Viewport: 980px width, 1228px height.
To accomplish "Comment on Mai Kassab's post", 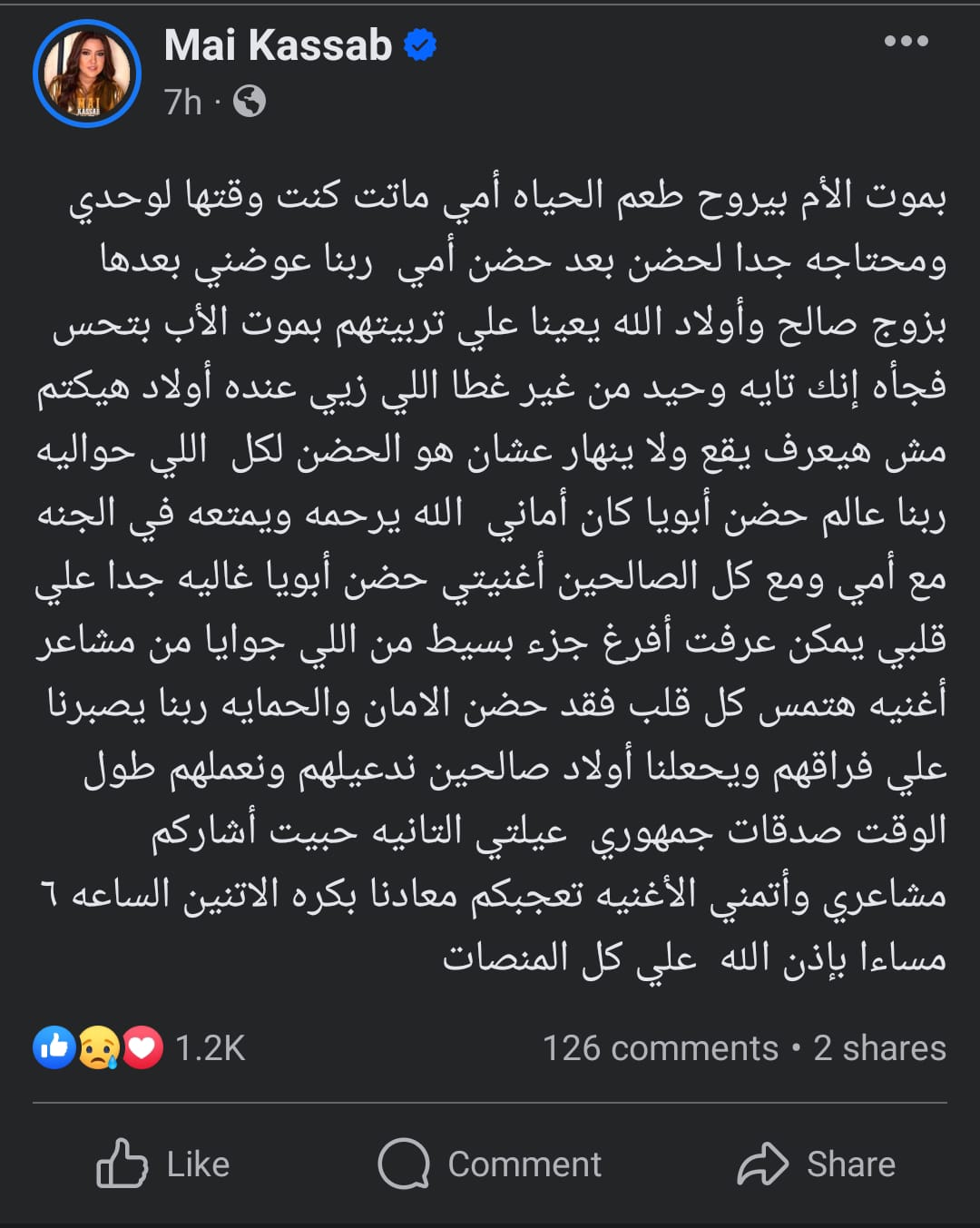I will click(490, 1164).
